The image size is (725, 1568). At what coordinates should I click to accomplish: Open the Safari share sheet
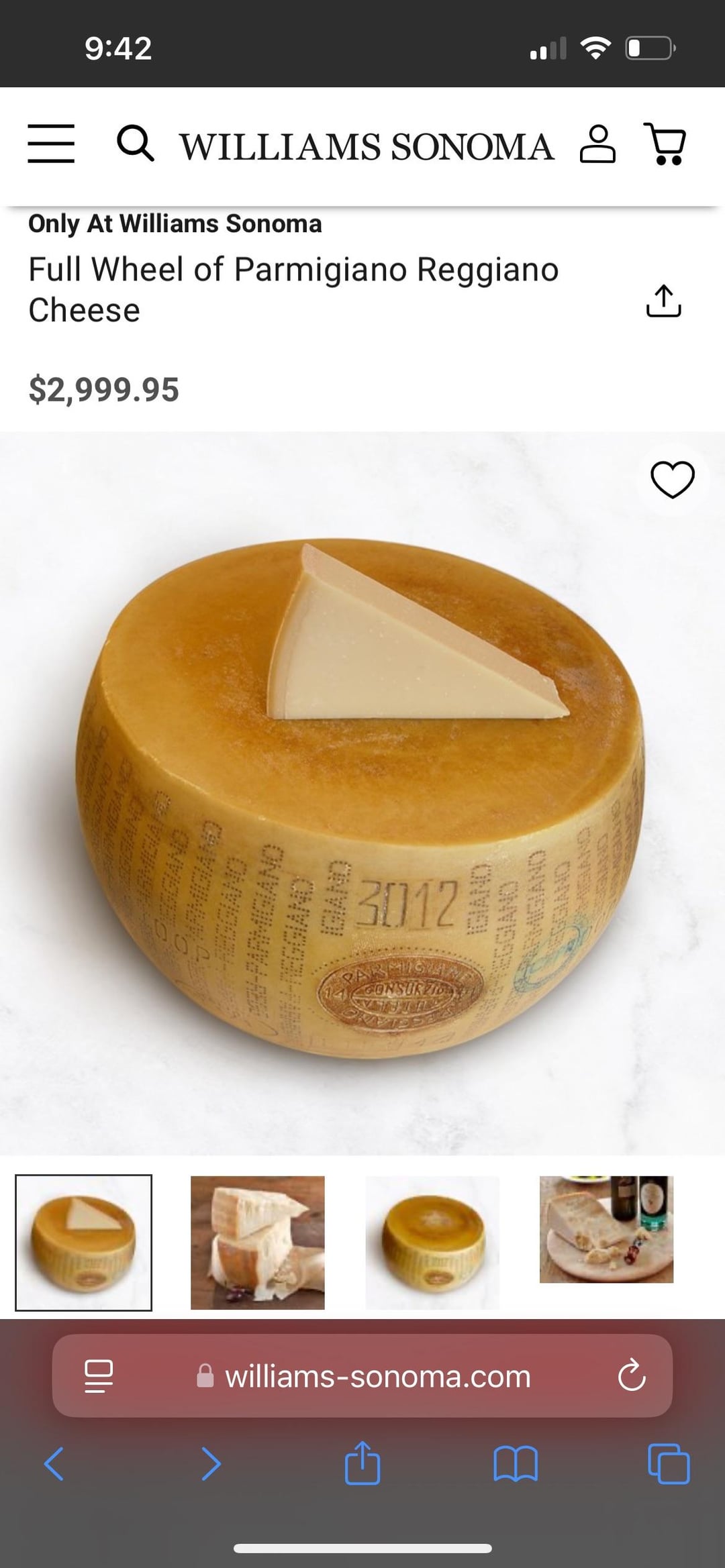(362, 1463)
